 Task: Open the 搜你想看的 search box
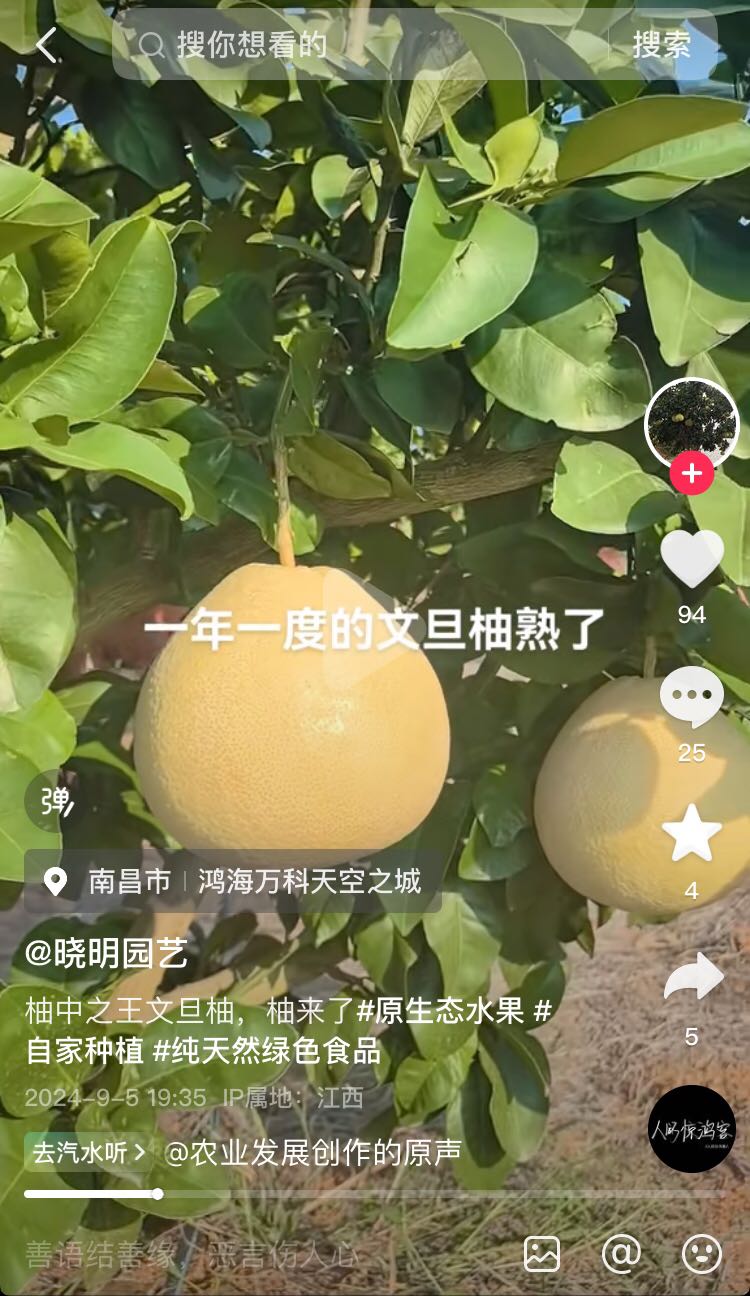[360, 45]
